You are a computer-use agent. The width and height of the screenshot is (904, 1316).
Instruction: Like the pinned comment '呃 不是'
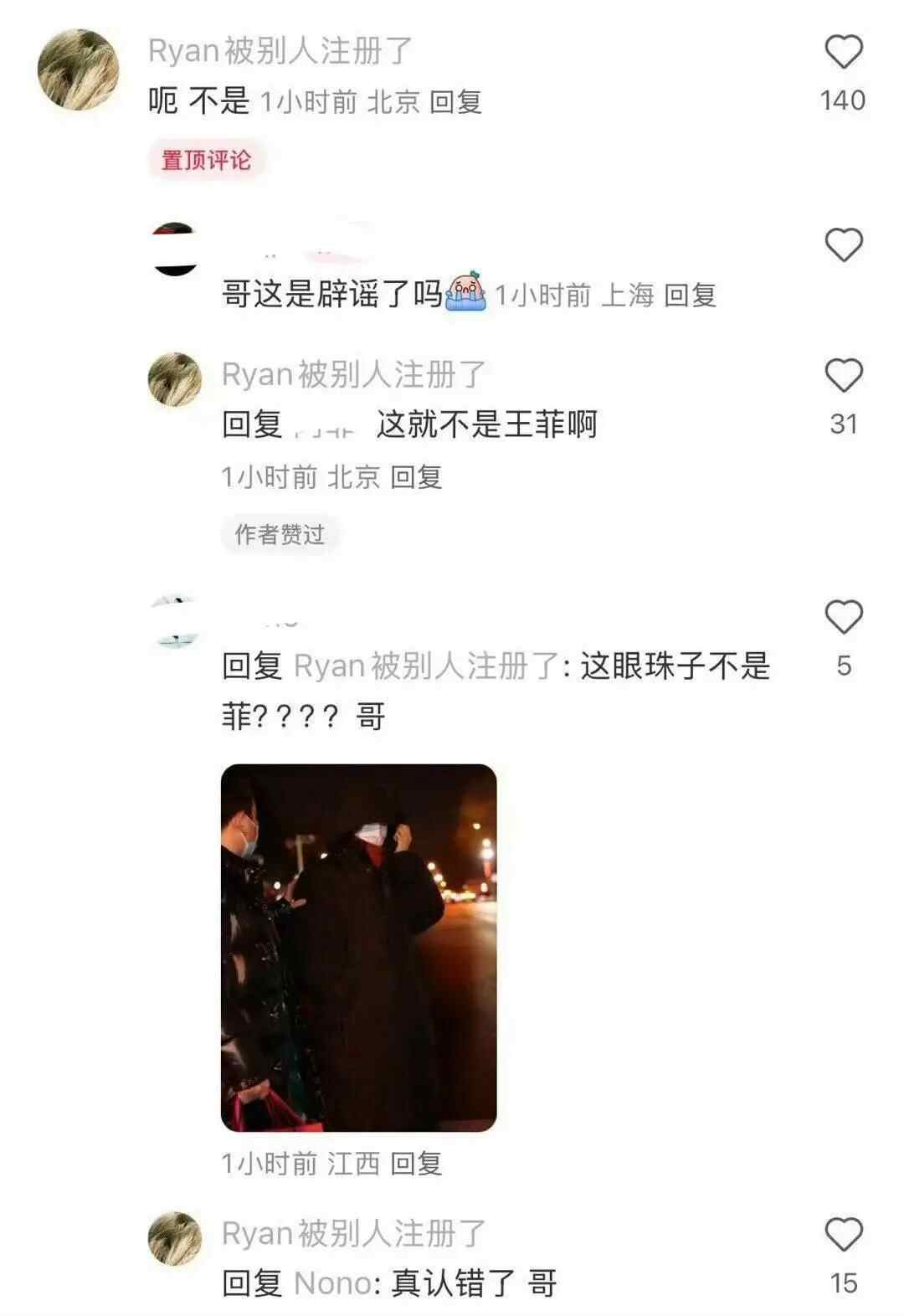pos(843,53)
